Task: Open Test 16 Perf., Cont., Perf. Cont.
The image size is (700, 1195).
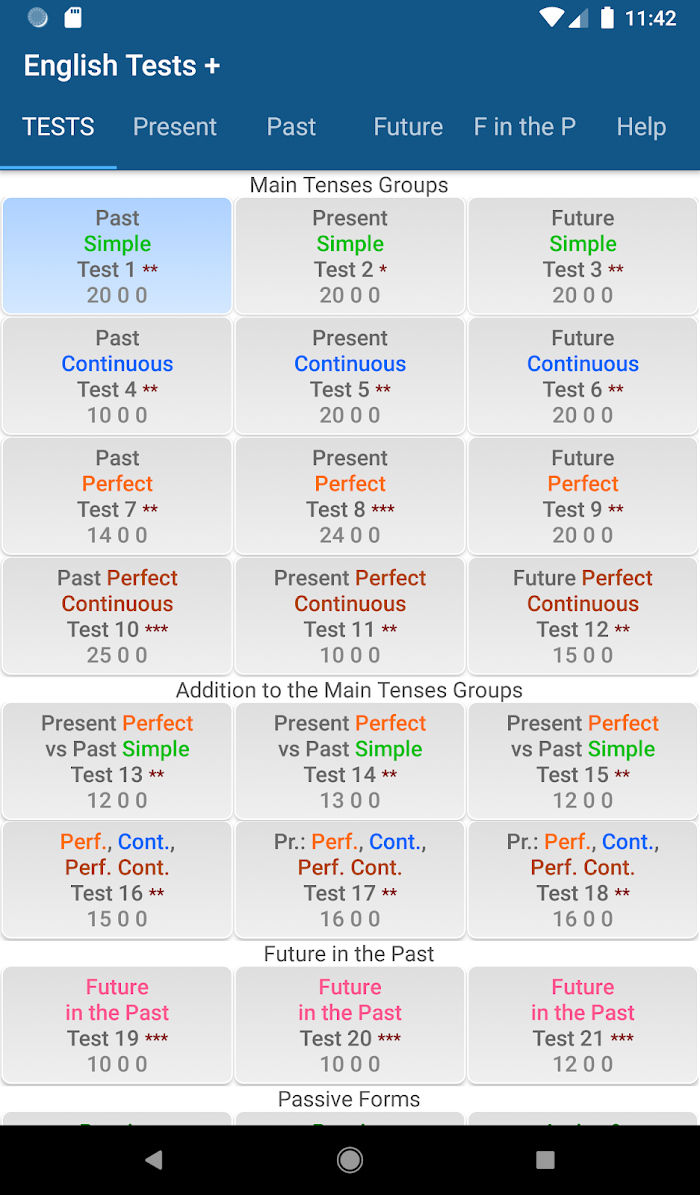Action: coord(117,879)
